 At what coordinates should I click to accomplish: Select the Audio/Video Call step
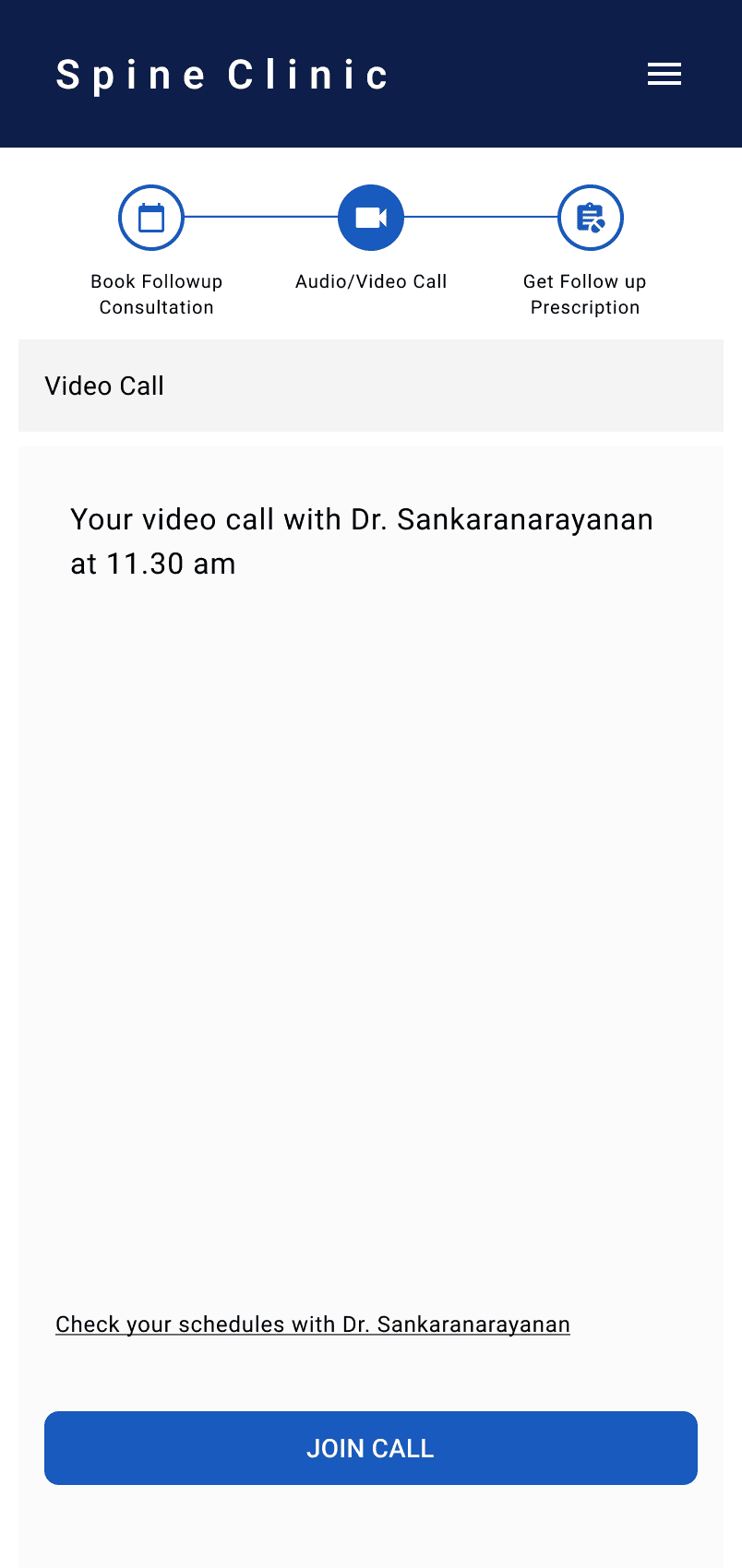(371, 219)
